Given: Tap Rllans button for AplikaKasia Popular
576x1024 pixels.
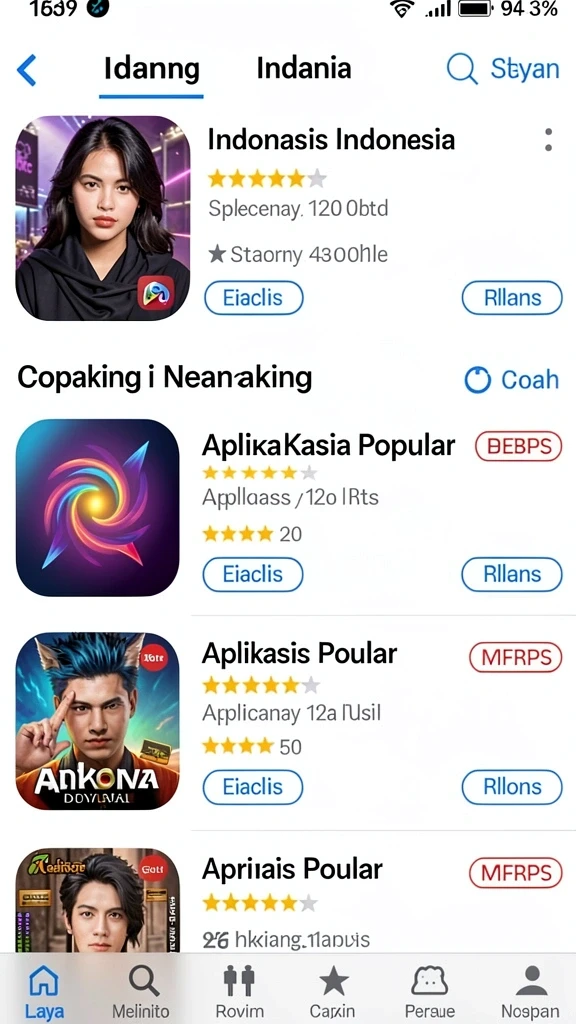Looking at the screenshot, I should click(512, 575).
